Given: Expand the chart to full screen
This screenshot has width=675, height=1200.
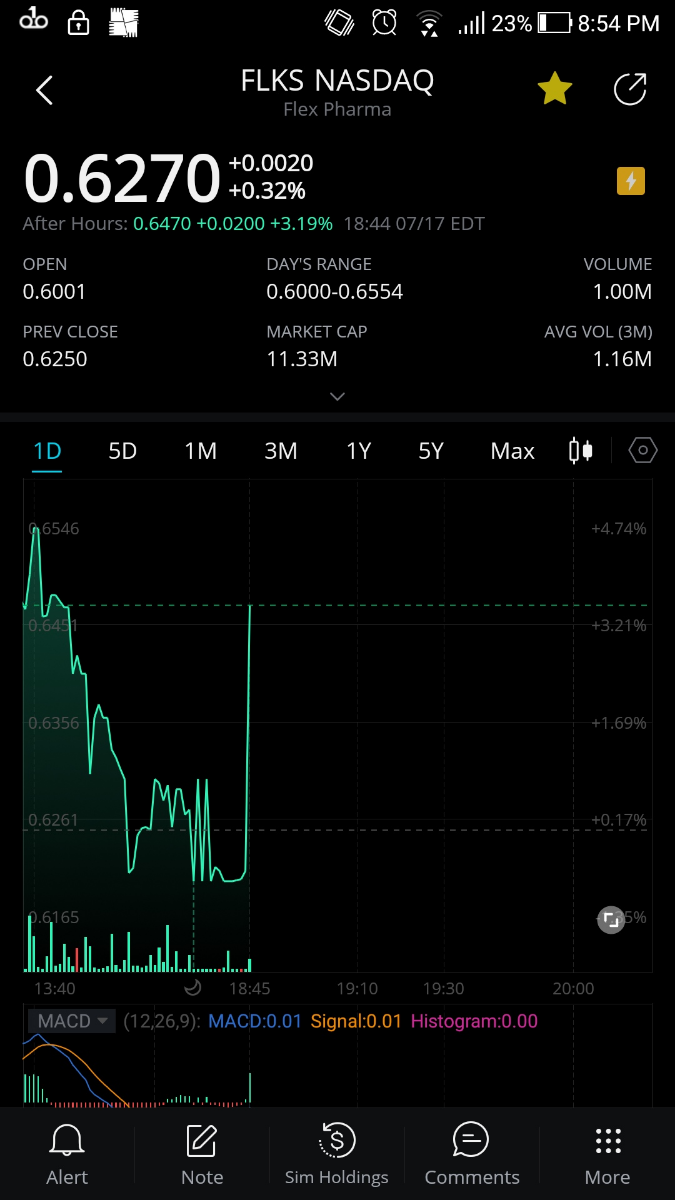Looking at the screenshot, I should [x=610, y=920].
